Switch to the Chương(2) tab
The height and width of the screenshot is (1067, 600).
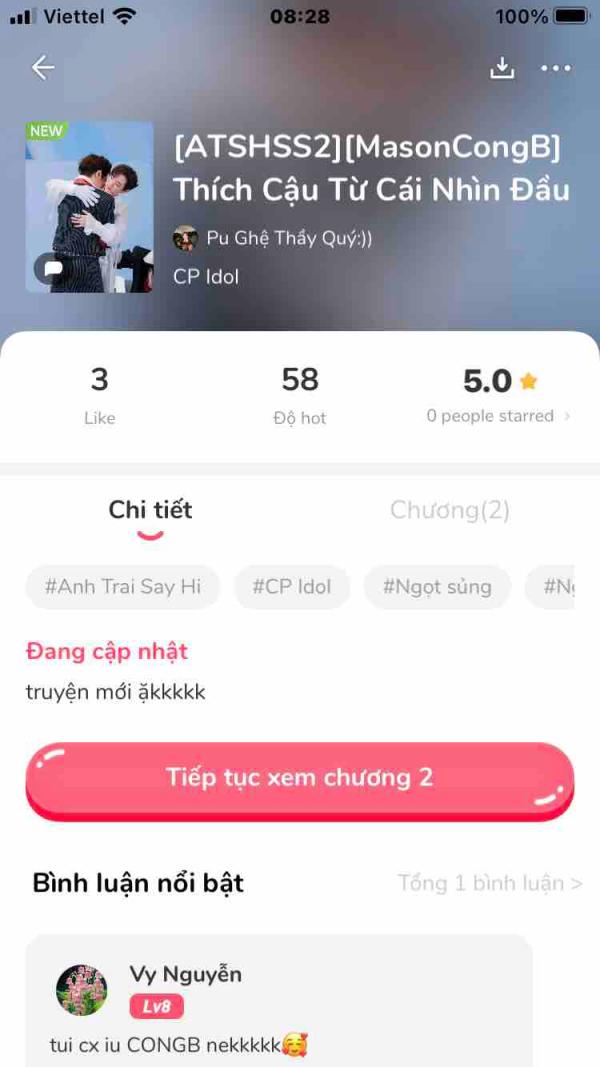tap(450, 510)
